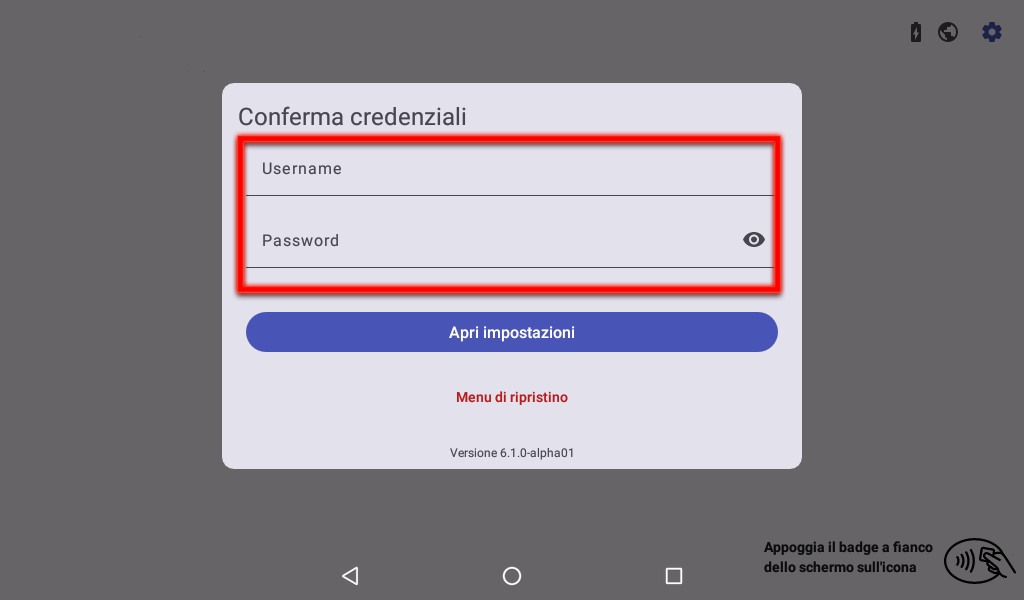Tap the Apri impostazioni button
This screenshot has height=600, width=1024.
click(511, 332)
